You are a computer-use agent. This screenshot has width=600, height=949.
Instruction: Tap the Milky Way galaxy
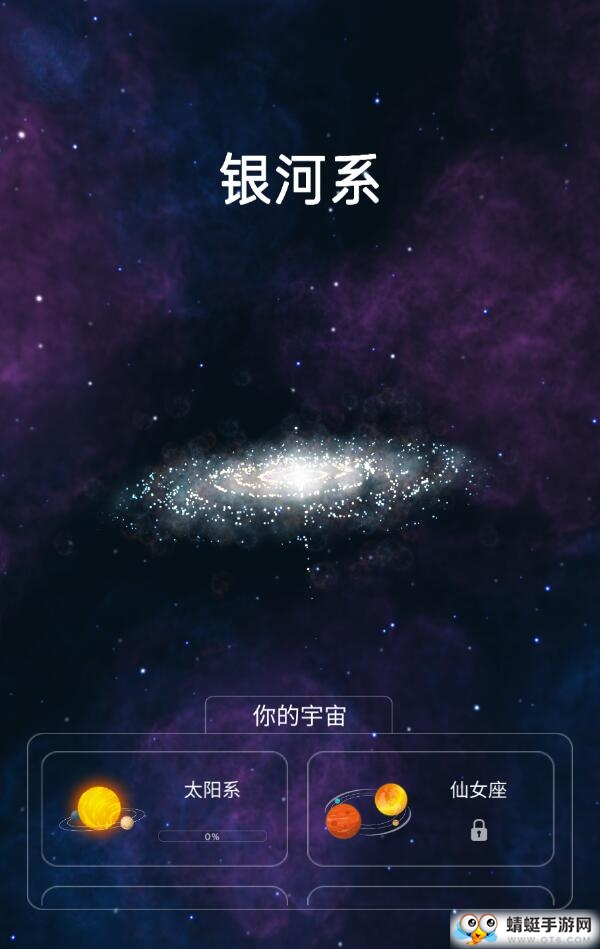(x=297, y=481)
